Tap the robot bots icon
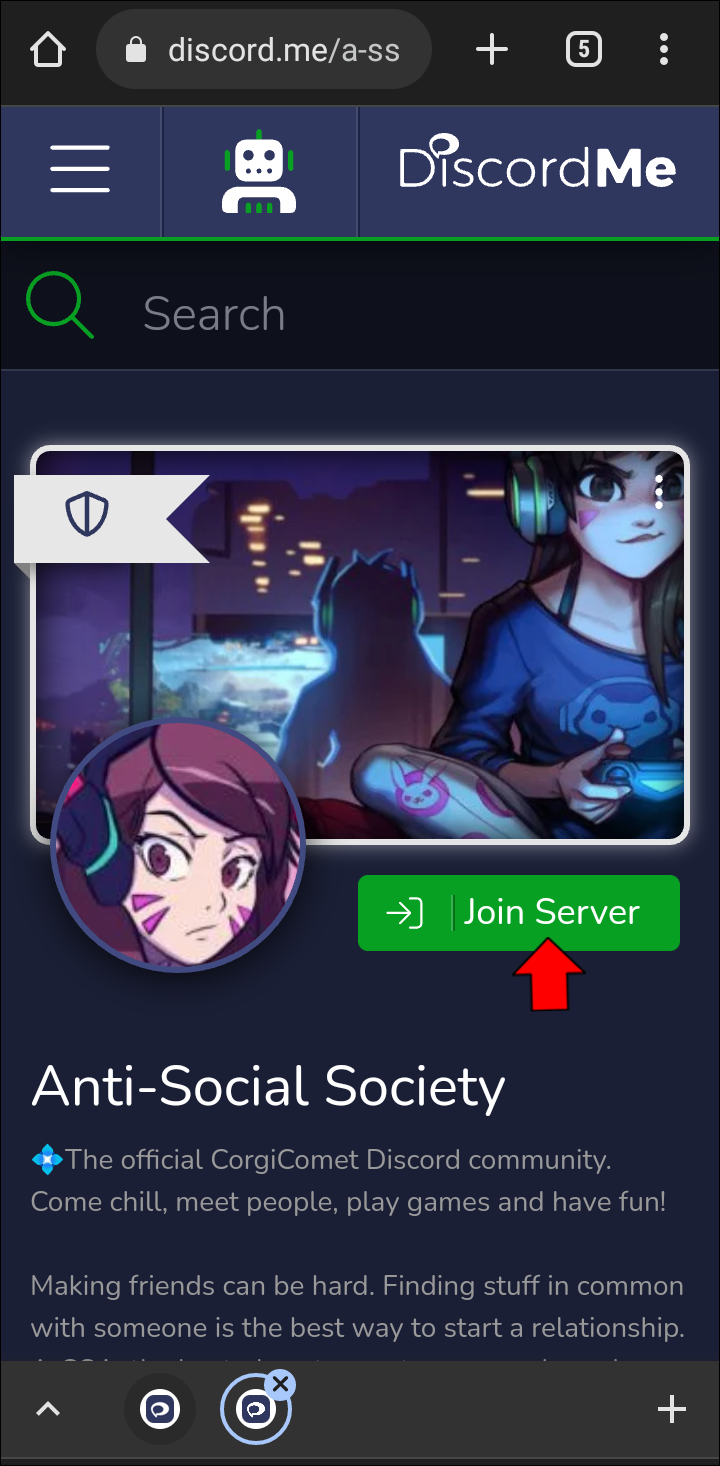This screenshot has width=720, height=1466. [259, 172]
